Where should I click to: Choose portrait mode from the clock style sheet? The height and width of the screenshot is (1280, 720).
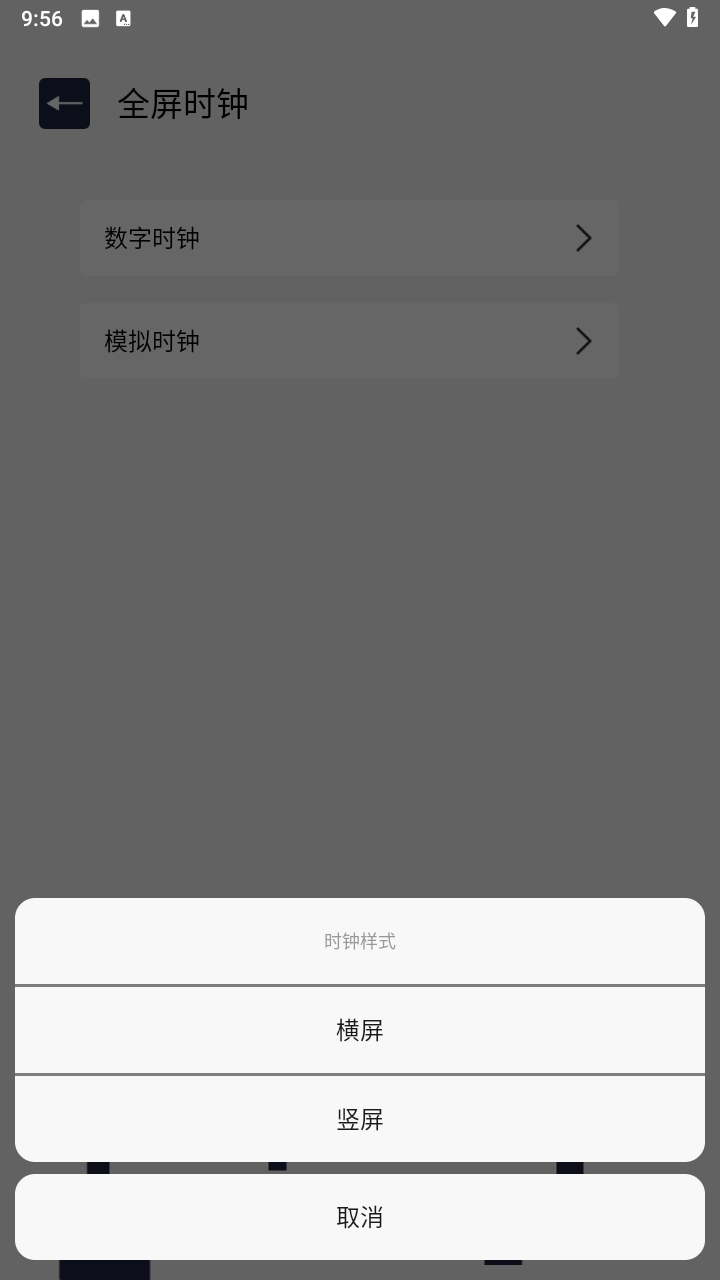point(360,1118)
